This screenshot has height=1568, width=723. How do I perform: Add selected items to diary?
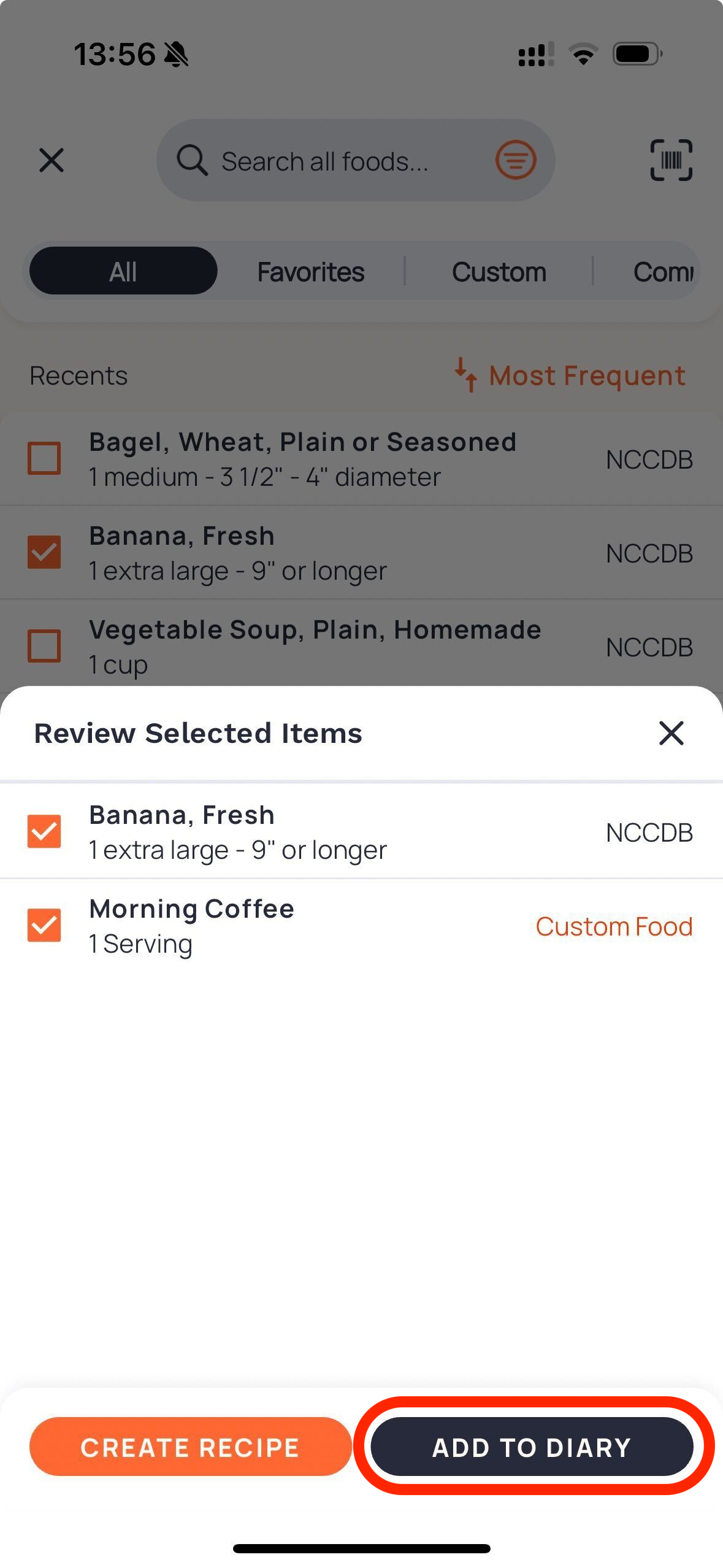pyautogui.click(x=532, y=1447)
